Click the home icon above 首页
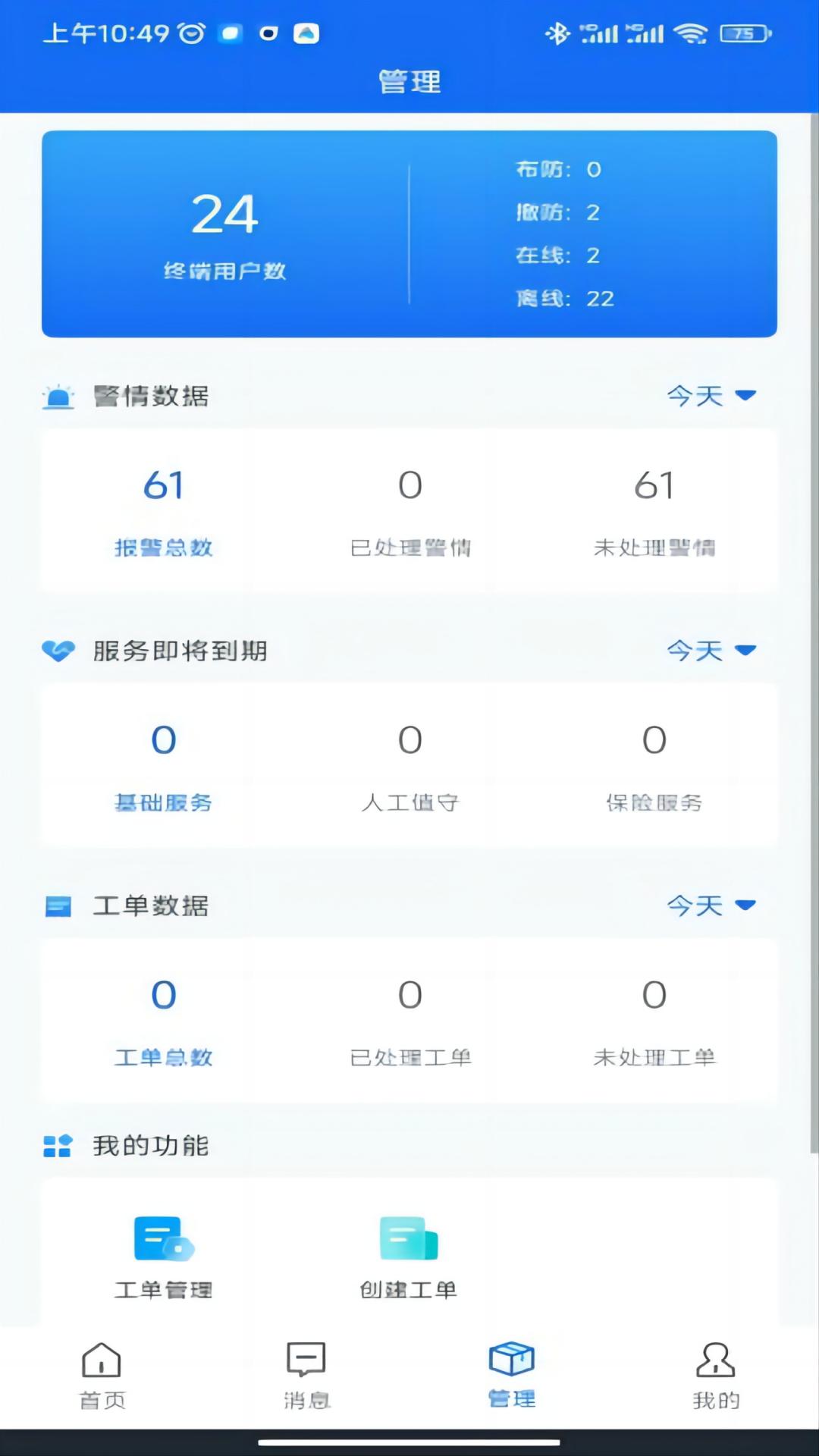This screenshot has height=1456, width=819. coord(101,1361)
